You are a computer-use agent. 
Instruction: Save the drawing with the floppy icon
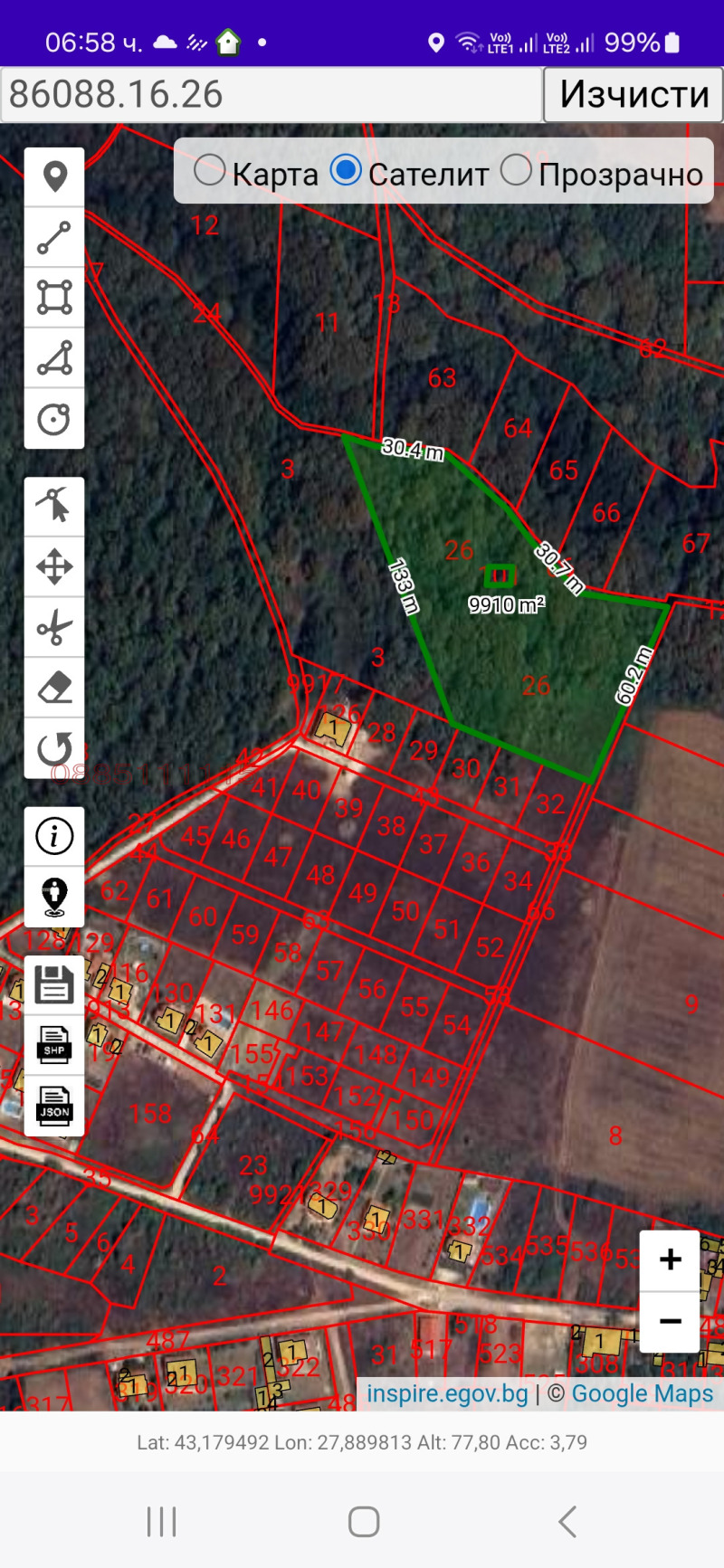(x=54, y=984)
